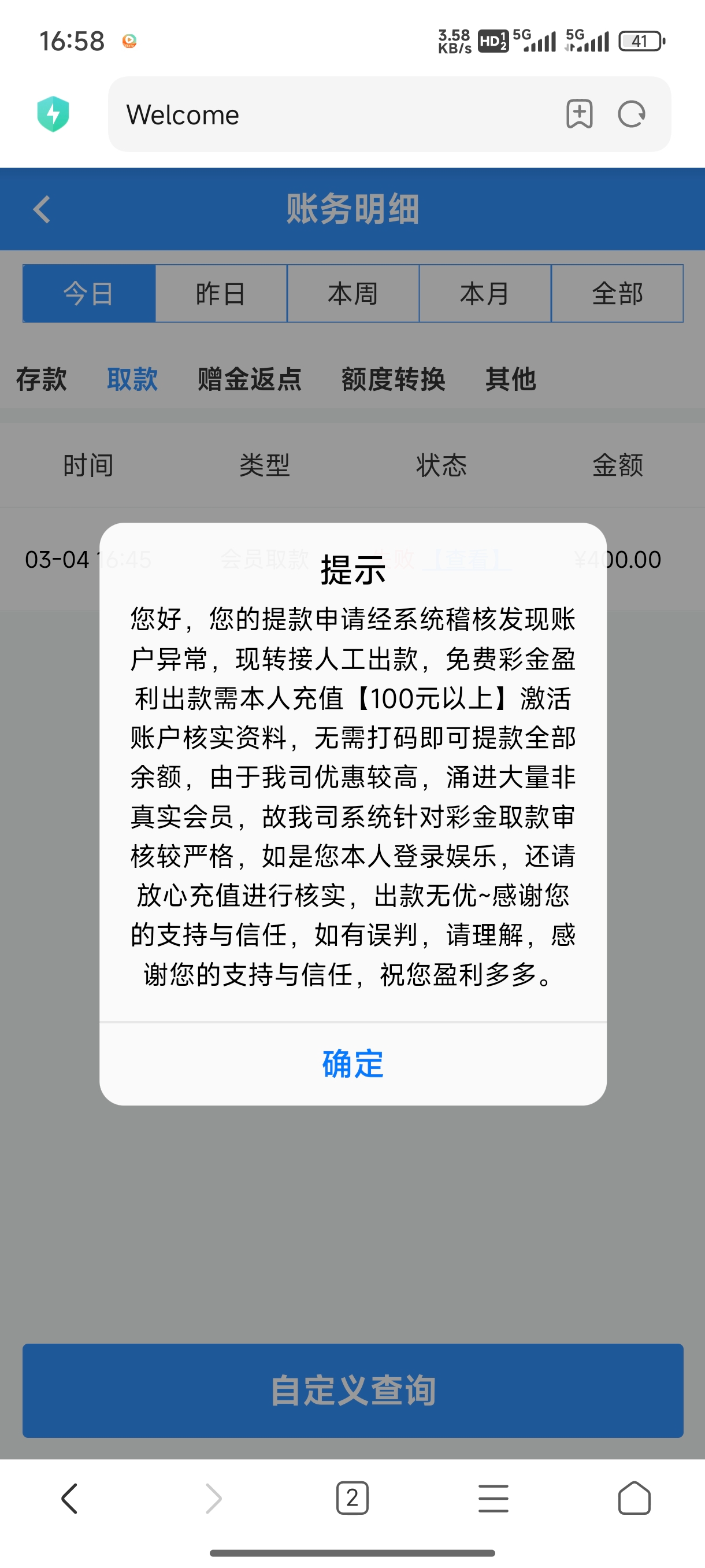The height and width of the screenshot is (1568, 705).
Task: Show 额度转换 records
Action: (393, 379)
